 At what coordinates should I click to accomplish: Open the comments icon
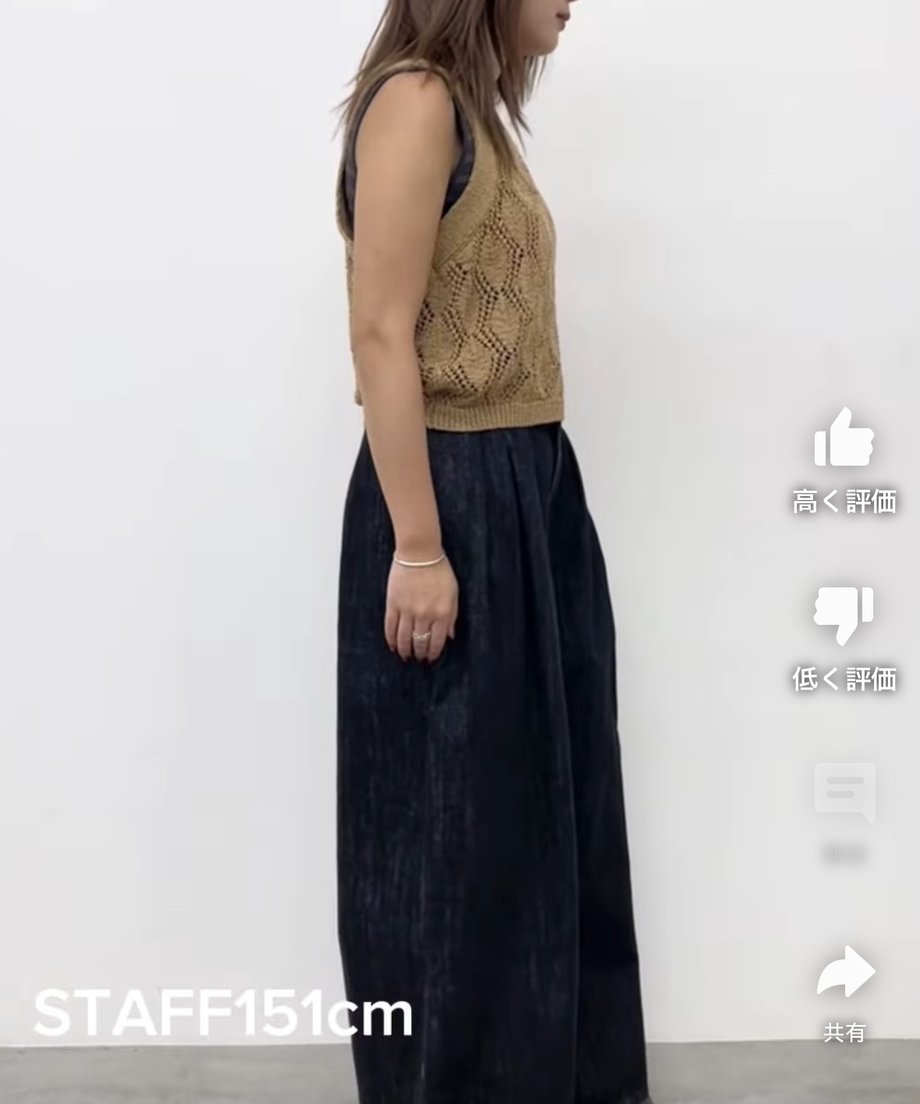click(x=844, y=792)
